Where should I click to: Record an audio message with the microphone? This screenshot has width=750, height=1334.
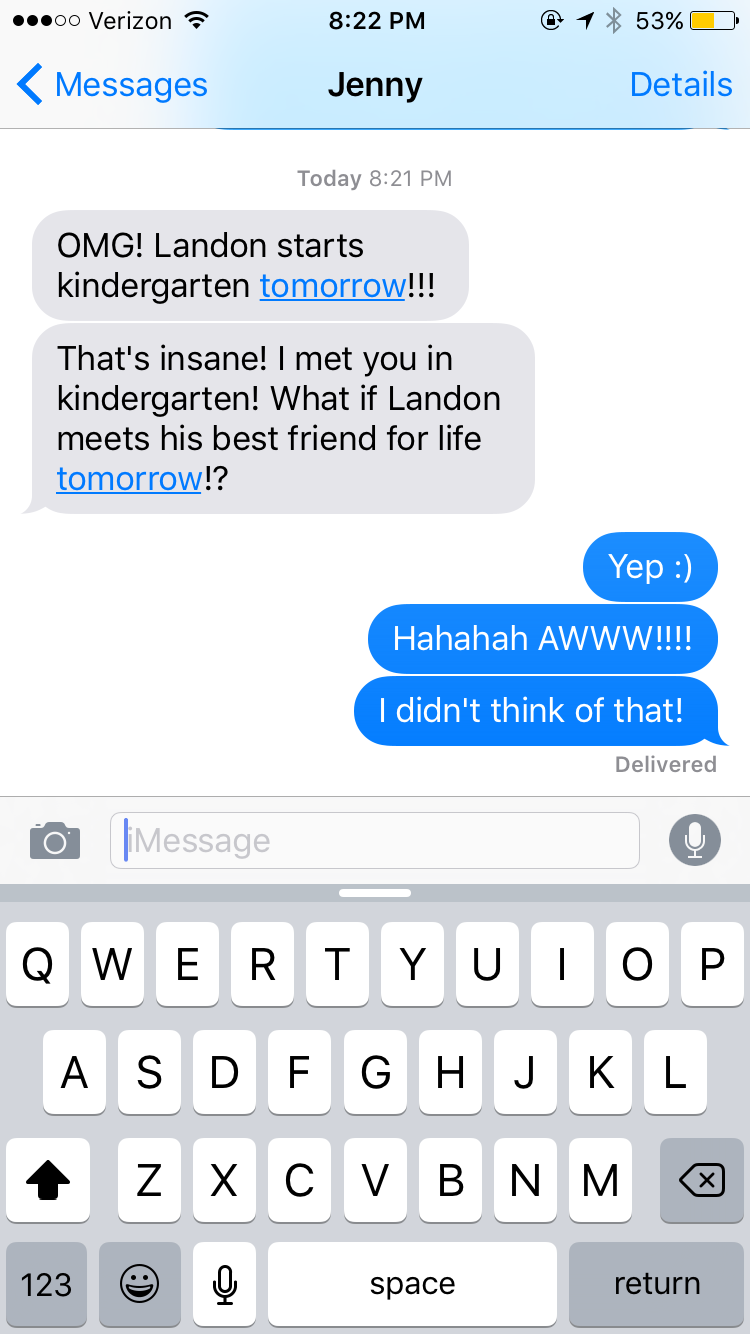click(x=694, y=841)
